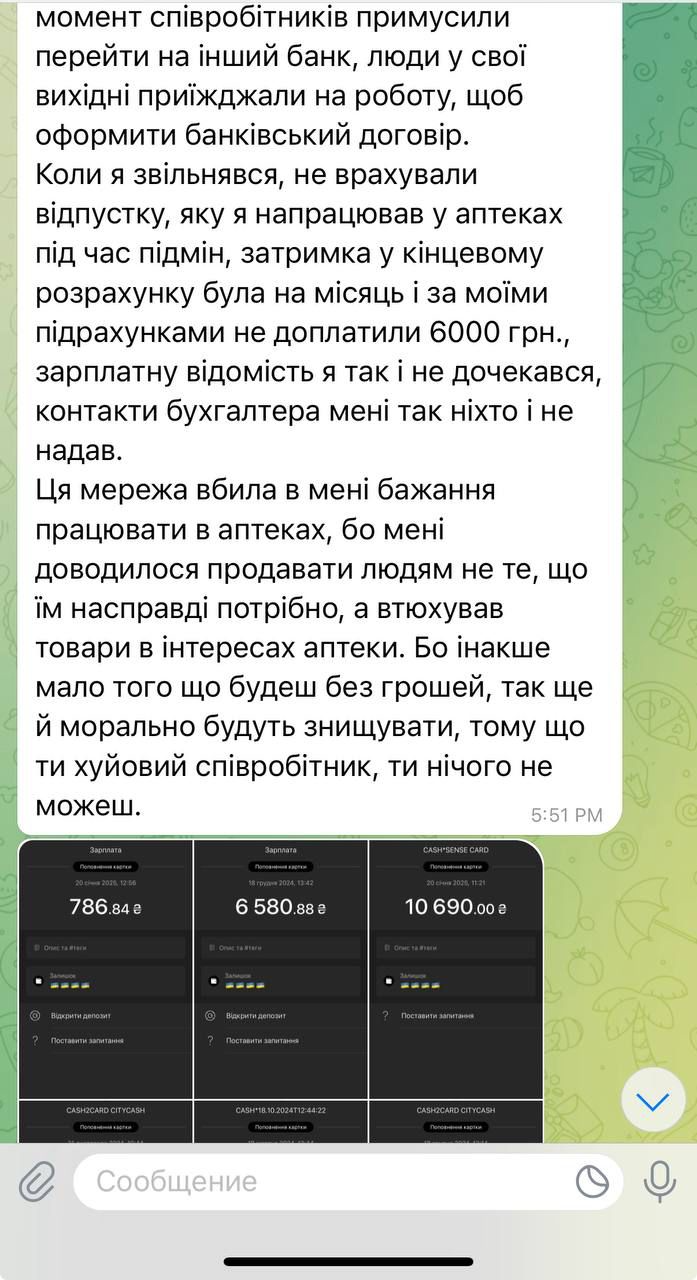Open the CASH*18.10.2024T12:44:22 photo
This screenshot has width=697, height=1280.
281,1120
